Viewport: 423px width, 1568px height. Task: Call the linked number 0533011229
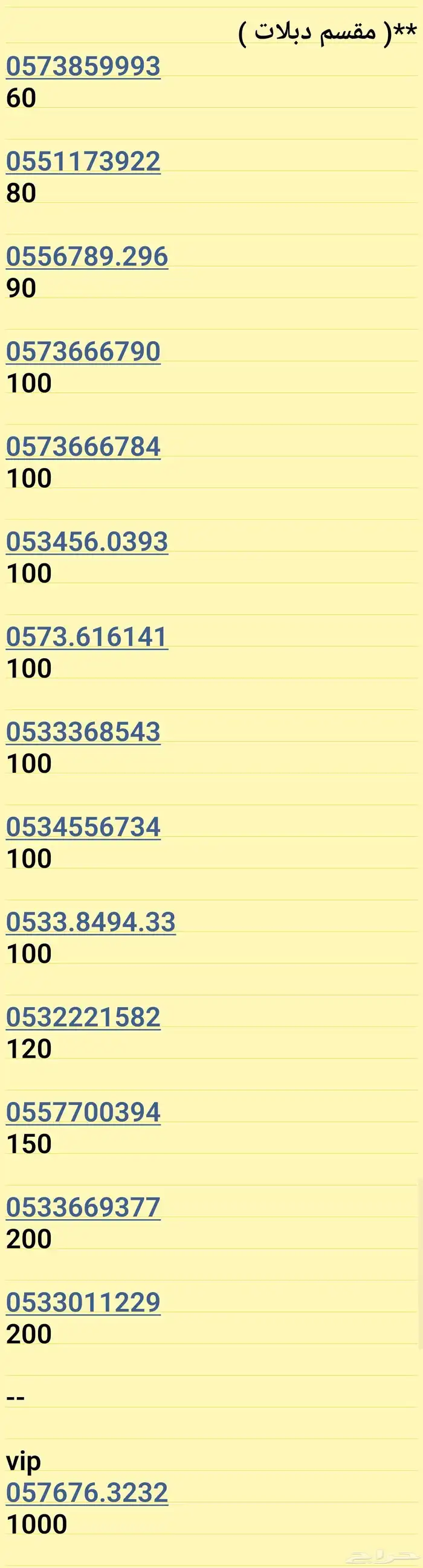pyautogui.click(x=83, y=1302)
